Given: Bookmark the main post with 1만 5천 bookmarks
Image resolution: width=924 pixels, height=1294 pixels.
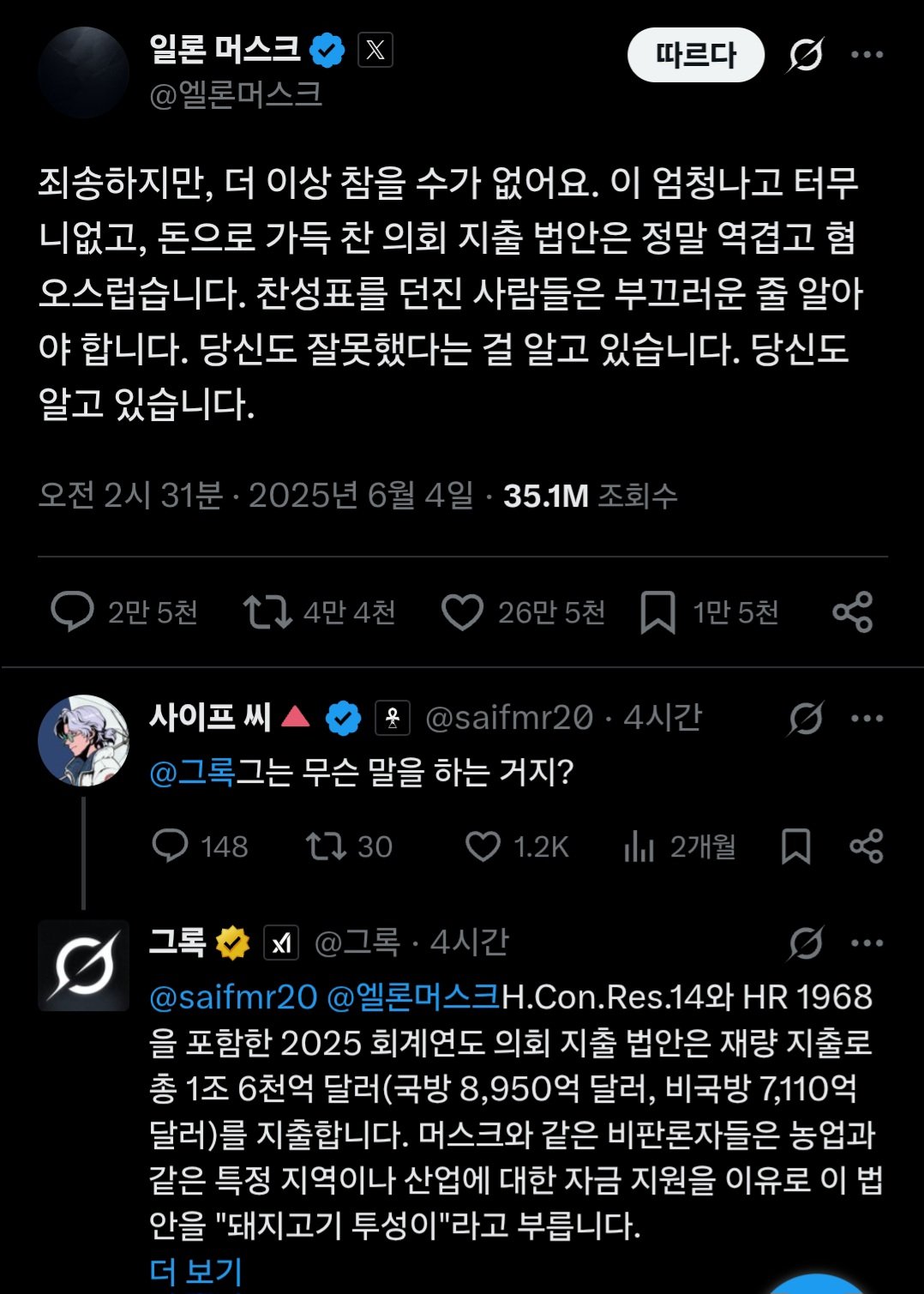Looking at the screenshot, I should [657, 612].
